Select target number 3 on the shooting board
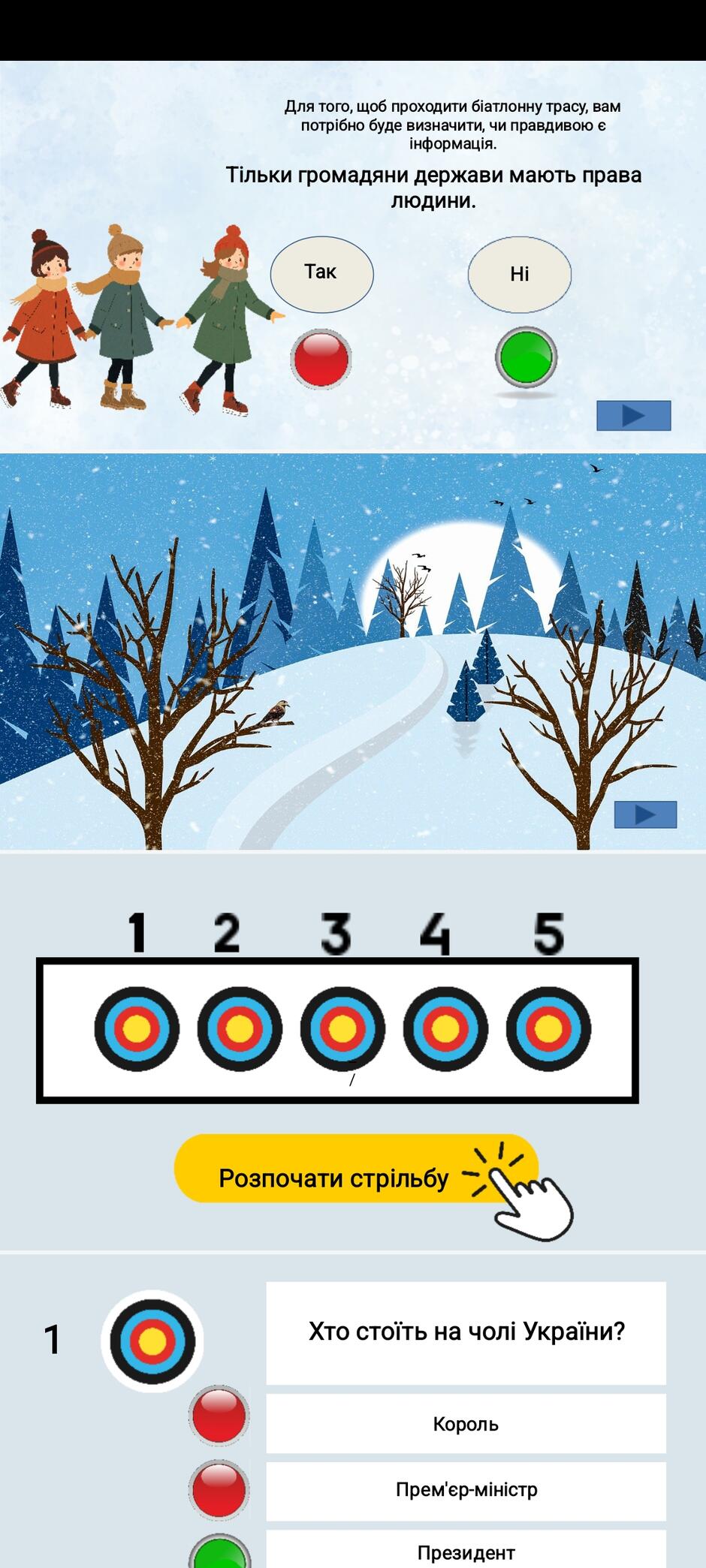This screenshot has height=1568, width=706. point(342,1028)
